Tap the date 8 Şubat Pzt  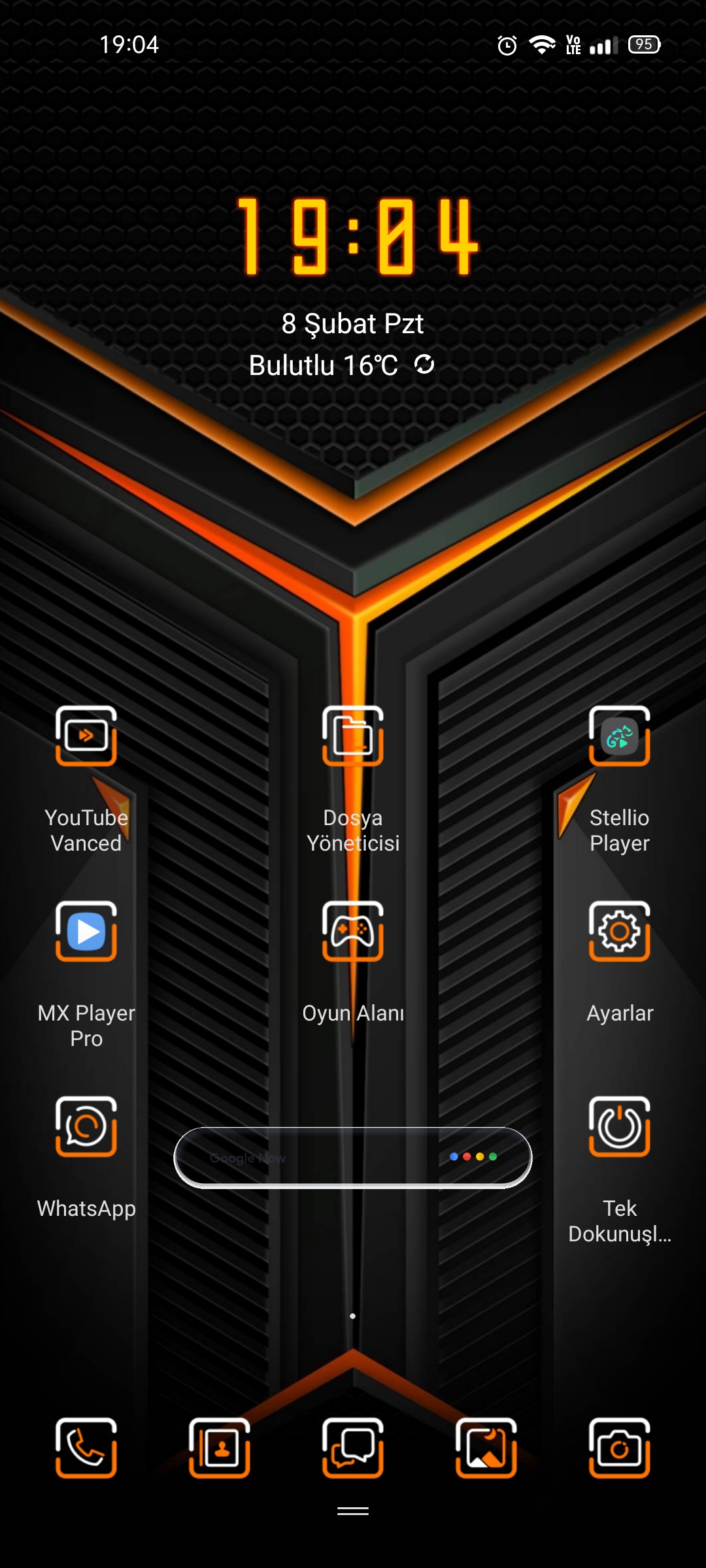(353, 323)
